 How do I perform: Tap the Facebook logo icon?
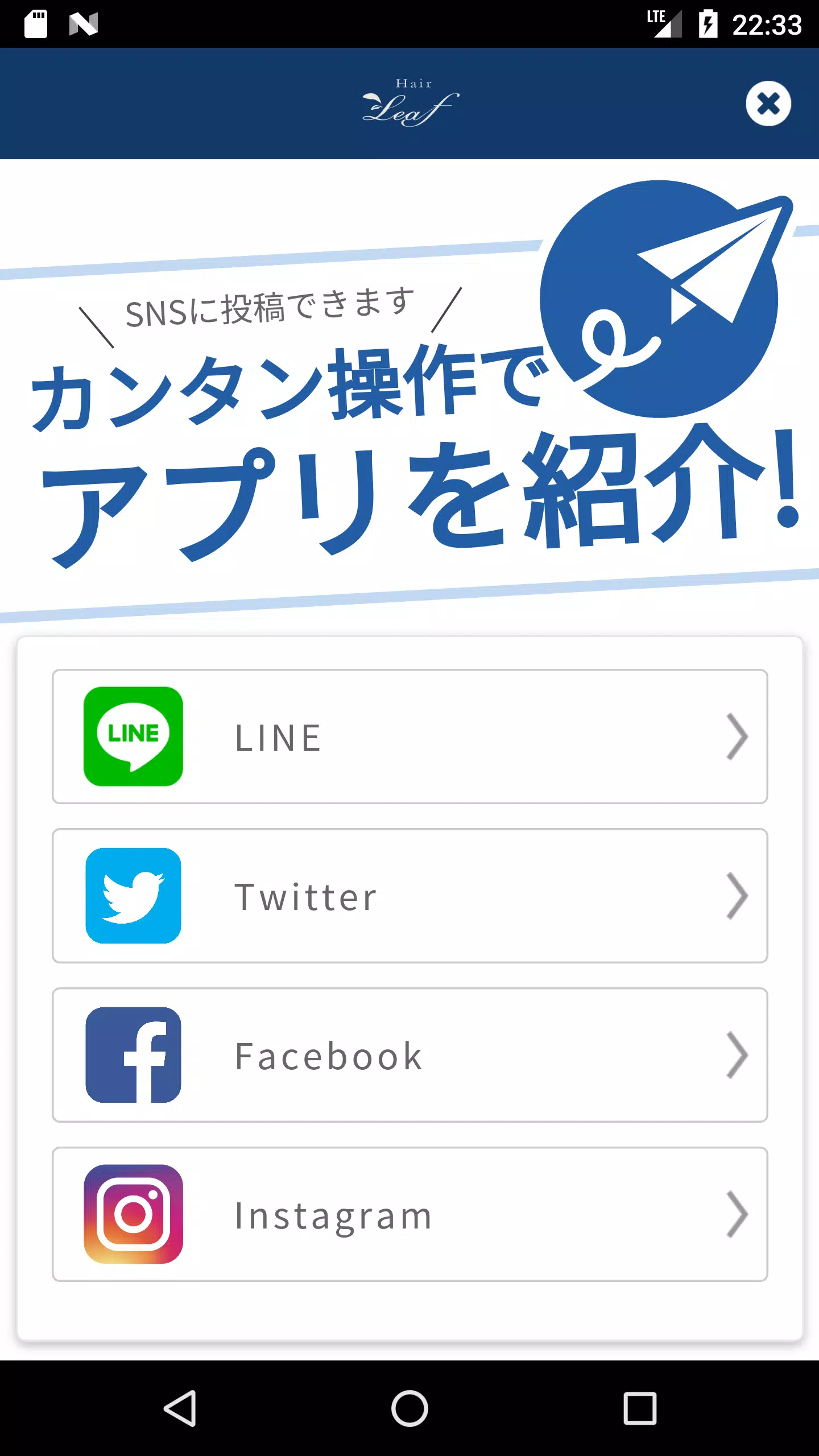pyautogui.click(x=132, y=1055)
